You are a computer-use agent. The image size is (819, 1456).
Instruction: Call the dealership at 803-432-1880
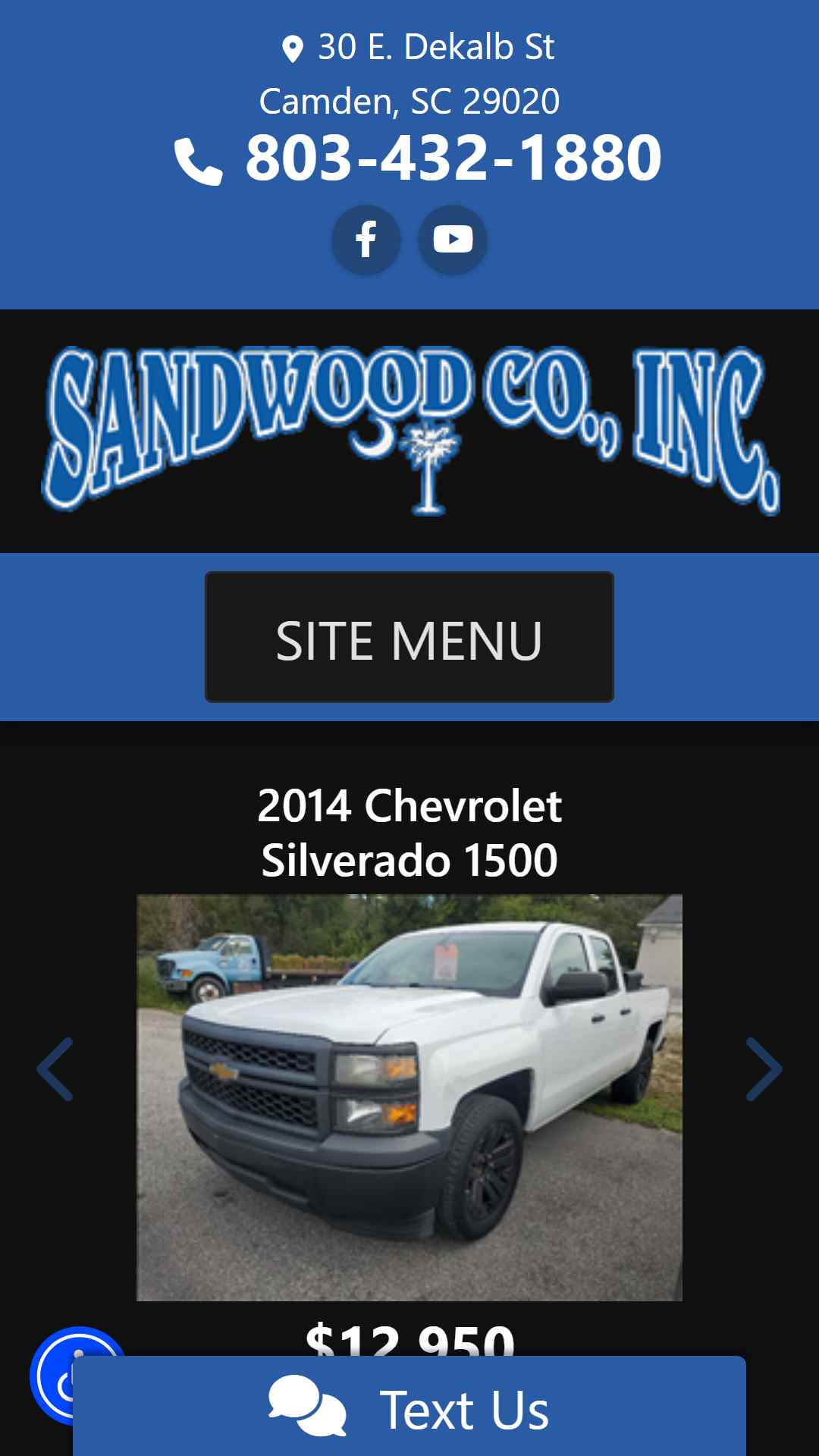[417, 158]
